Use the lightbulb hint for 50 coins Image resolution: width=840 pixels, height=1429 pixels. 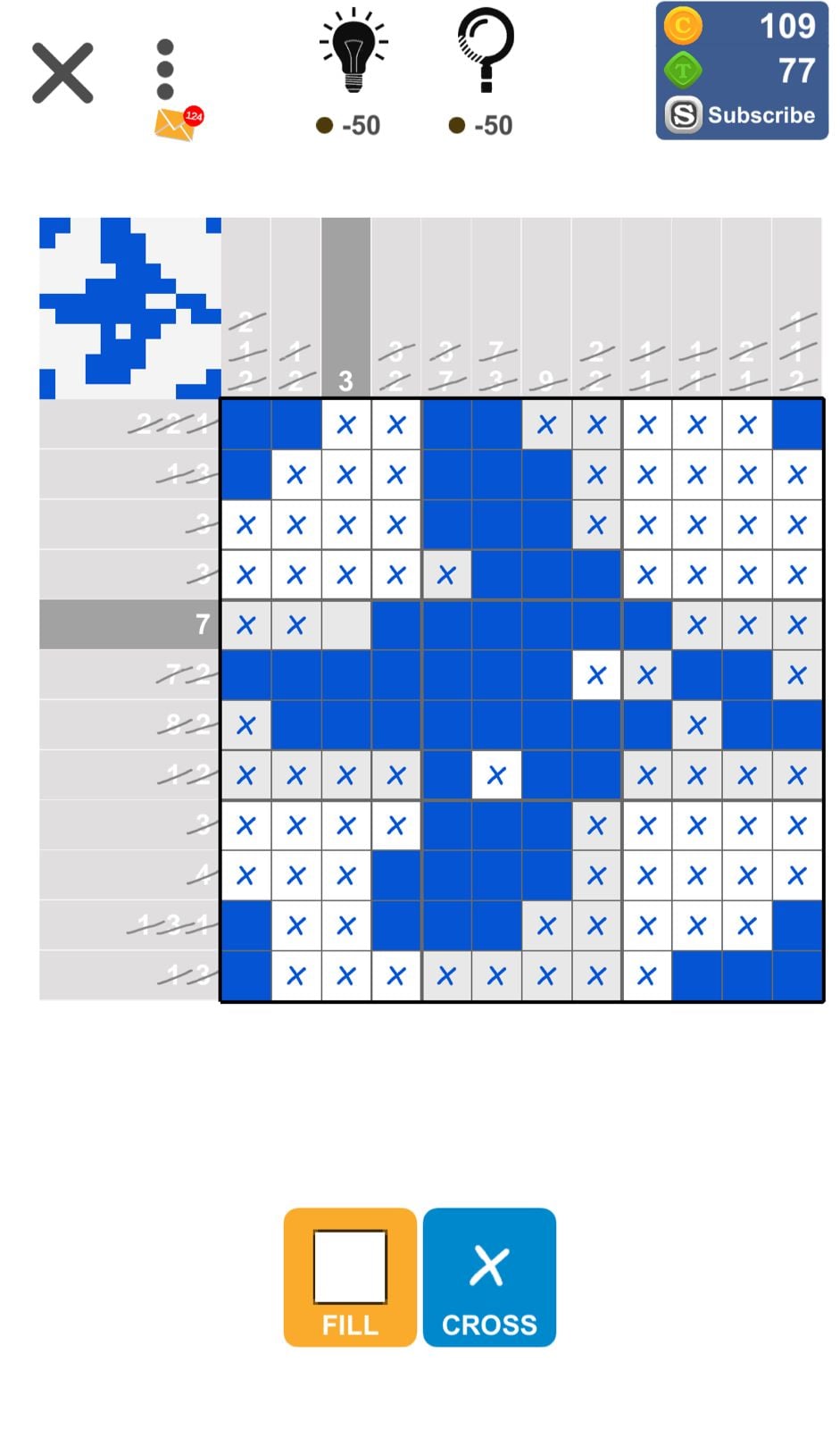(353, 52)
